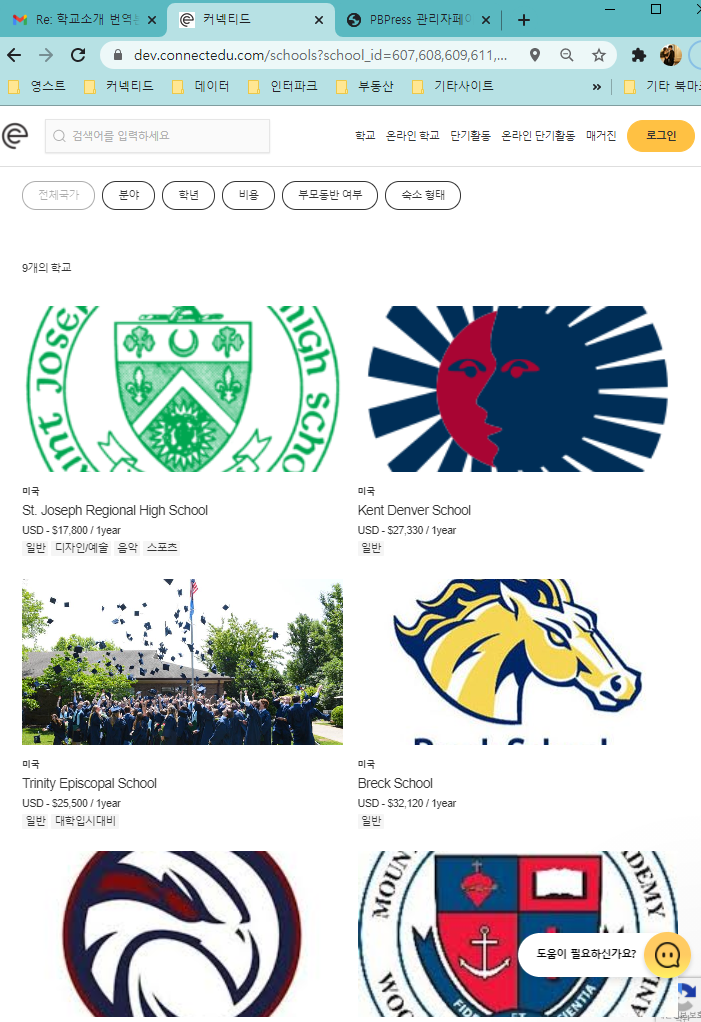
Task: Open the 온라인 단기활동 link
Action: pyautogui.click(x=538, y=136)
